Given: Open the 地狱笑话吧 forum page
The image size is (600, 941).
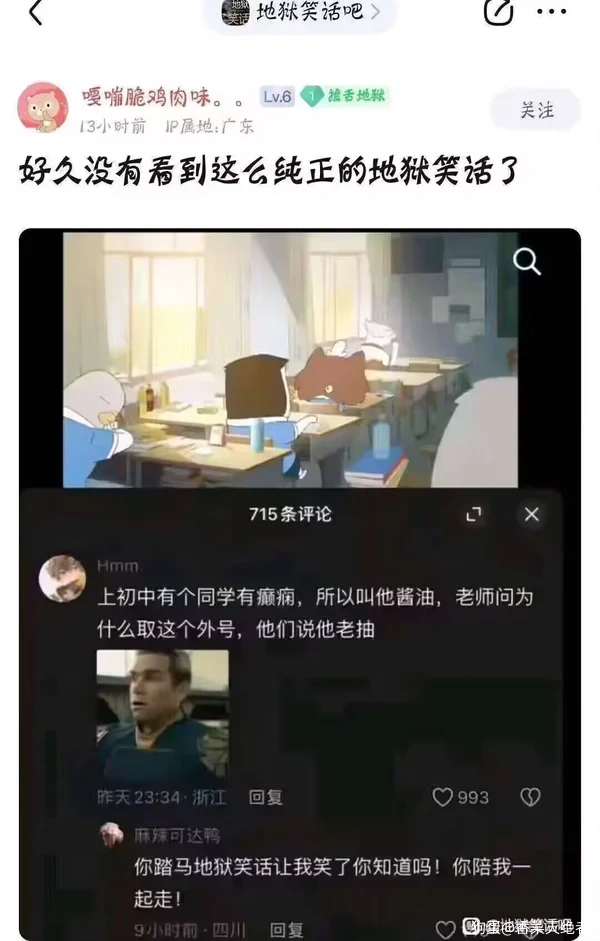Looking at the screenshot, I should 305,13.
